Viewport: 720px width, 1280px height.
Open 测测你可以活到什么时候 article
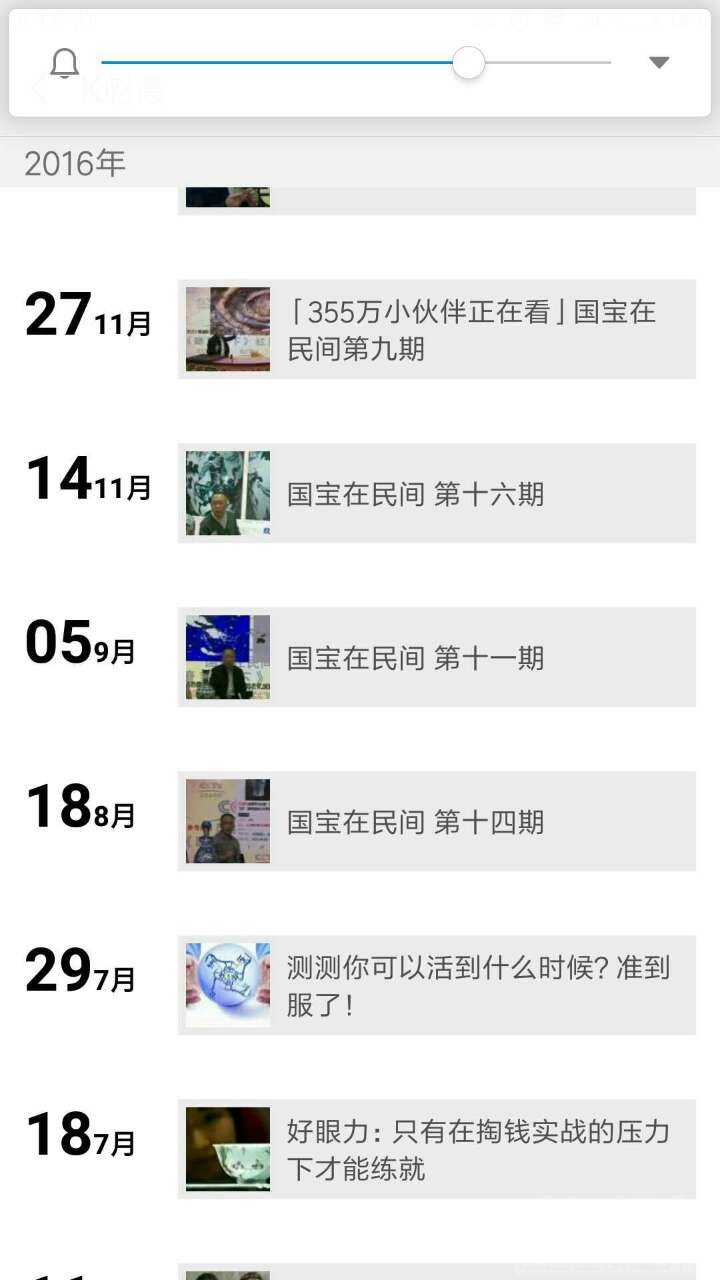pyautogui.click(x=437, y=986)
